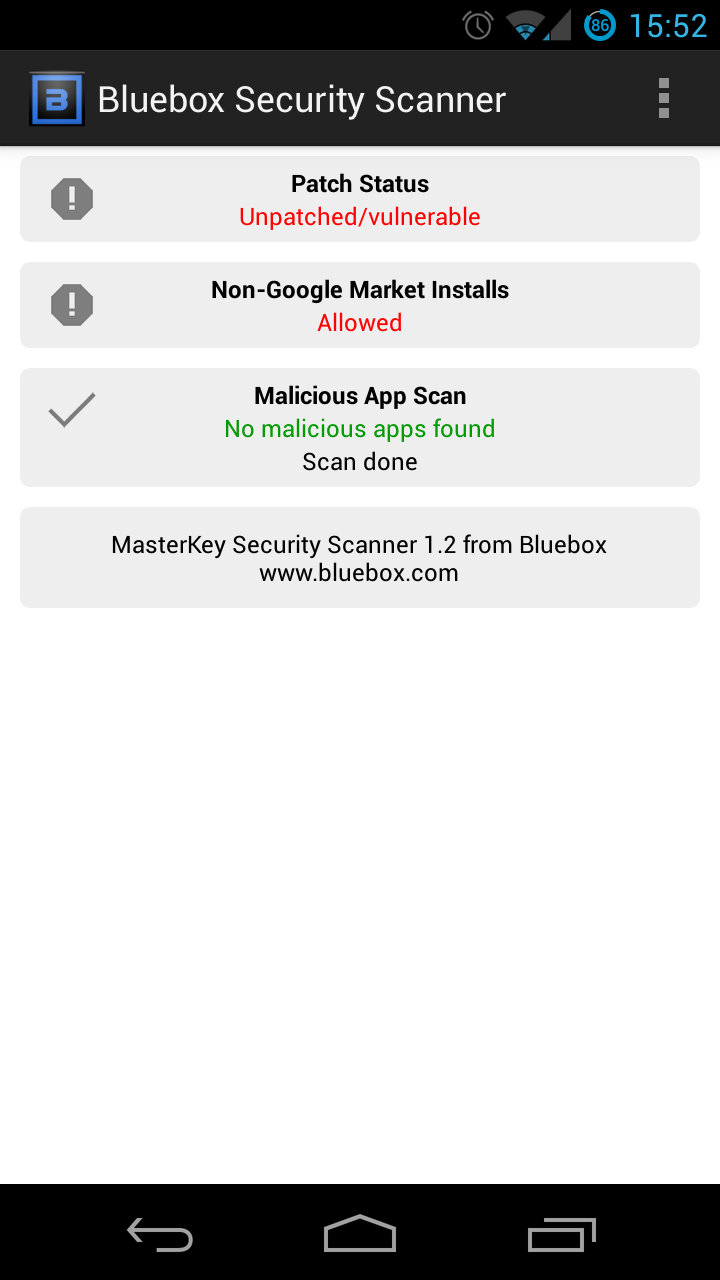Open Non-Google Market Installs card
The width and height of the screenshot is (720, 1280).
(360, 305)
